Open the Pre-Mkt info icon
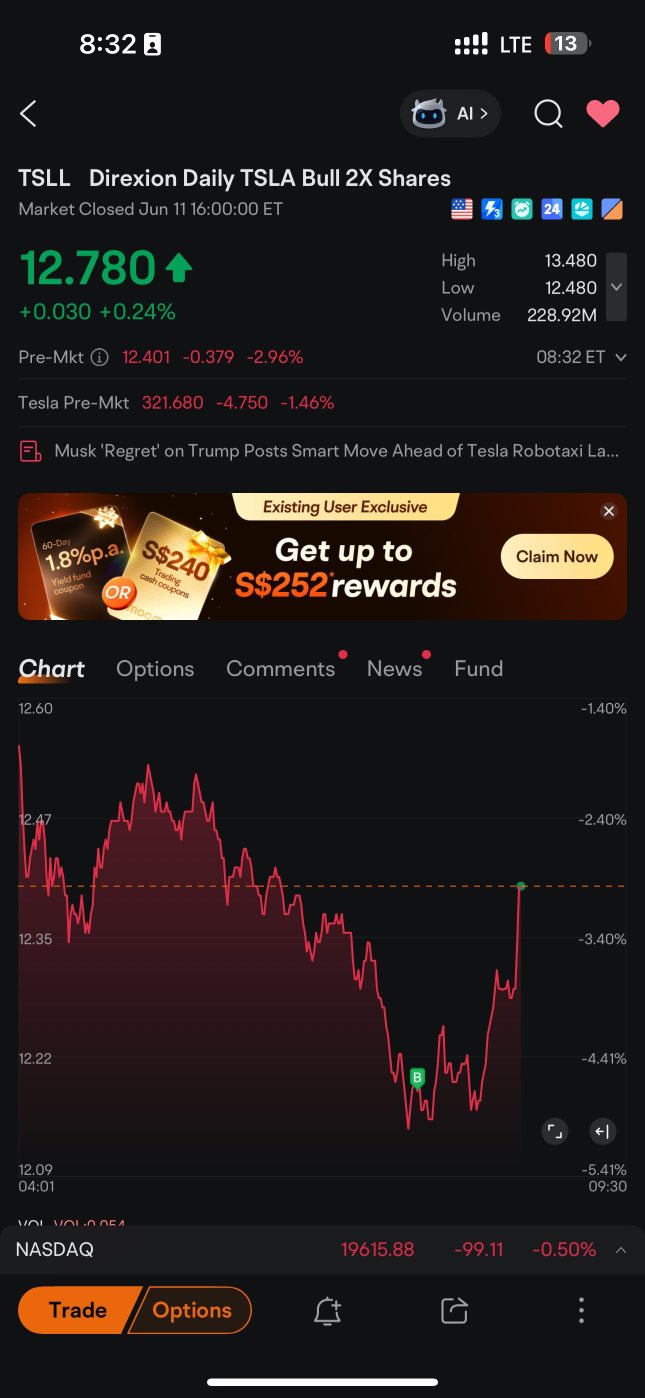Viewport: 645px width, 1398px height. pos(99,357)
